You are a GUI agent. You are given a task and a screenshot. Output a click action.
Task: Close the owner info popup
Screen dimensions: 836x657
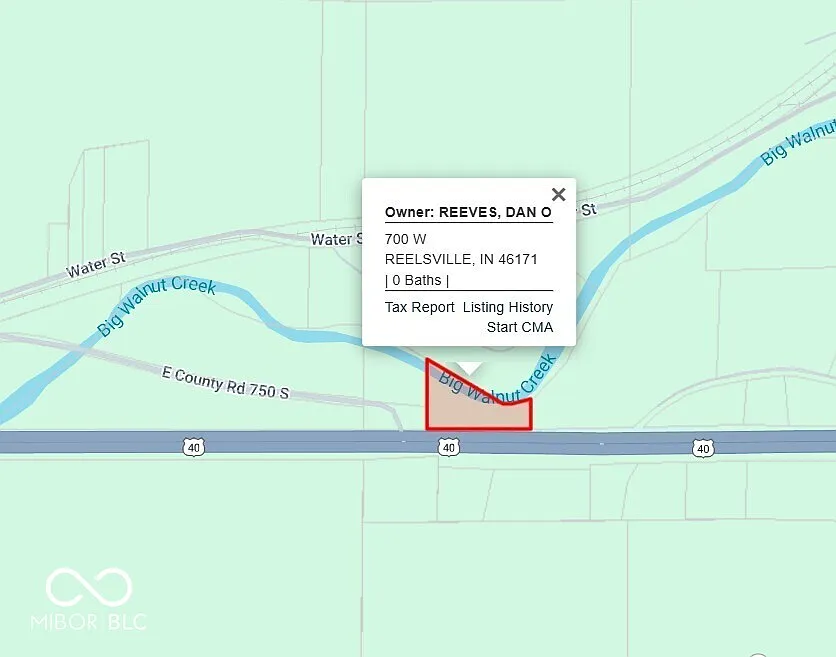point(558,195)
